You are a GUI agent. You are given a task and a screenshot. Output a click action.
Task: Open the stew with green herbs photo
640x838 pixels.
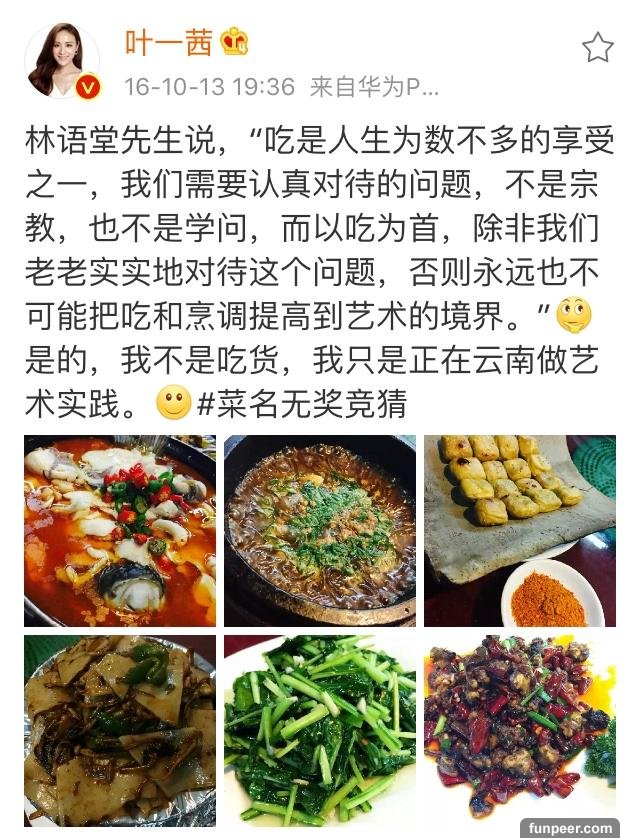coord(320,530)
